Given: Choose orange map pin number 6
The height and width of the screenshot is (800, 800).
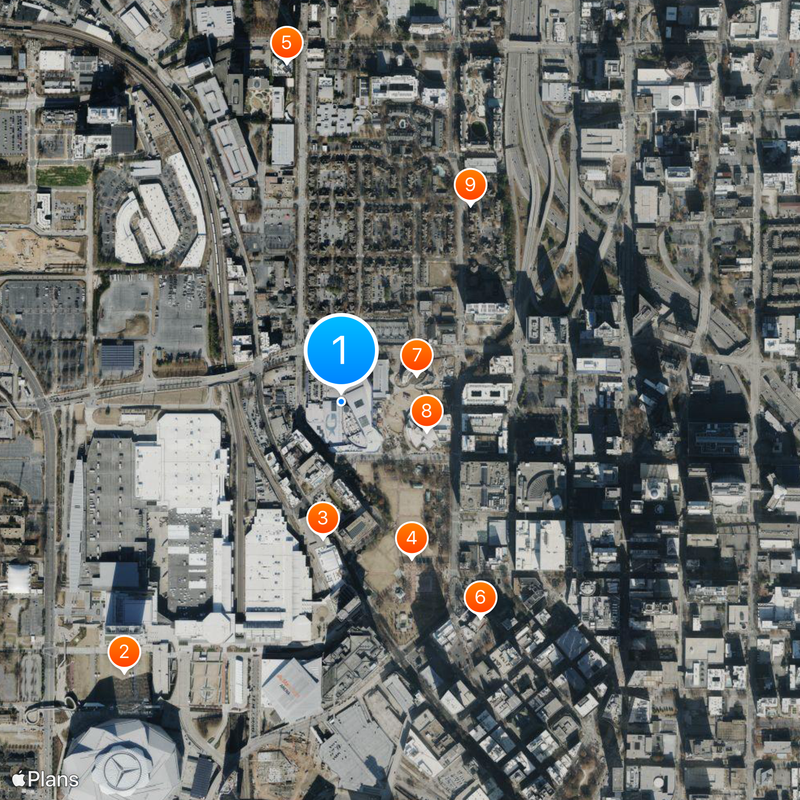Looking at the screenshot, I should (x=480, y=598).
